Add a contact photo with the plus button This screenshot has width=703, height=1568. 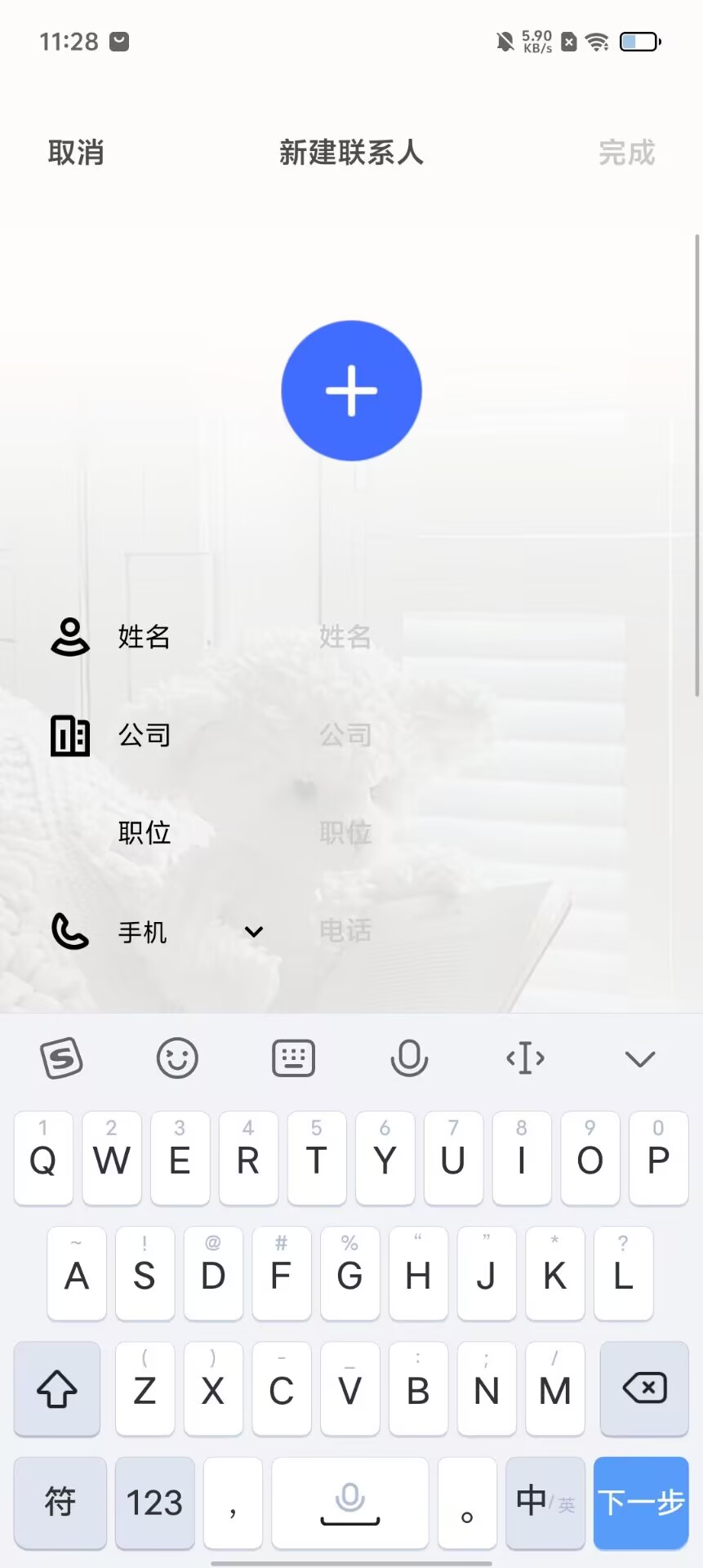(351, 390)
